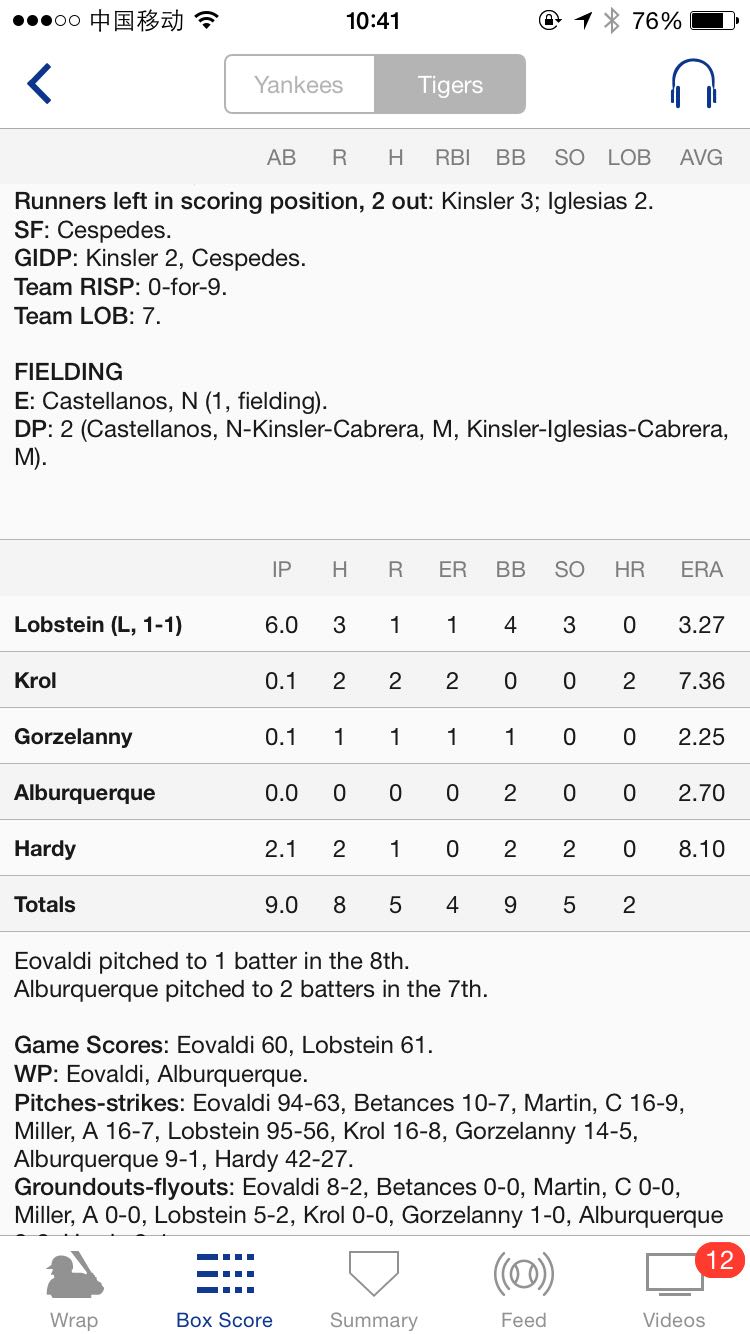Open pitcher Hardy's row

pos(375,849)
